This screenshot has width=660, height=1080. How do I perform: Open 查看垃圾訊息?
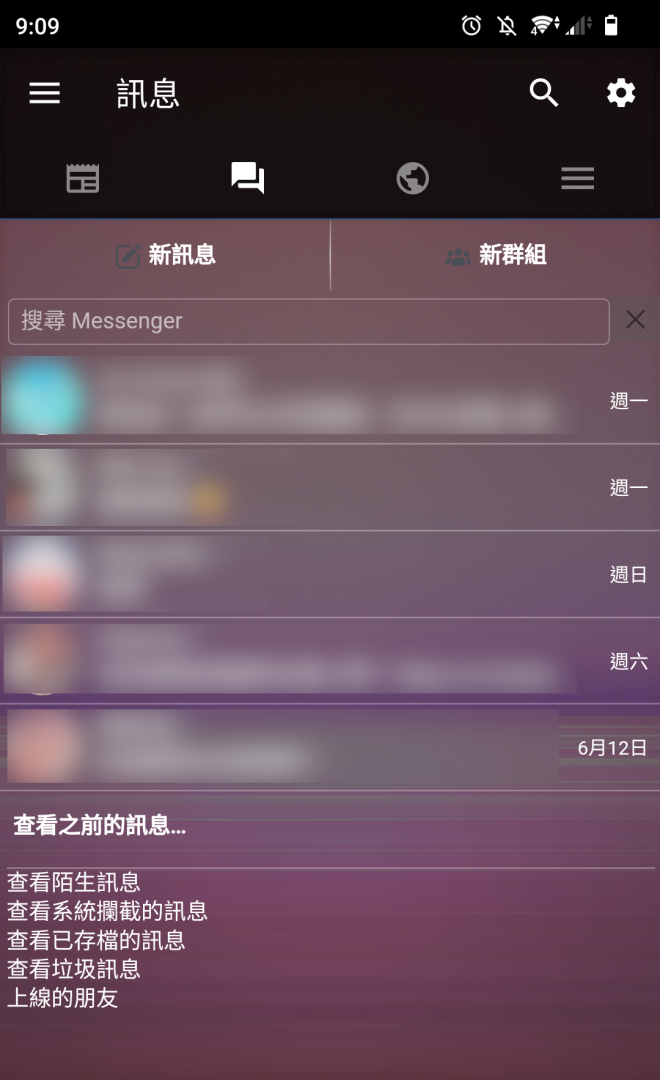74,969
